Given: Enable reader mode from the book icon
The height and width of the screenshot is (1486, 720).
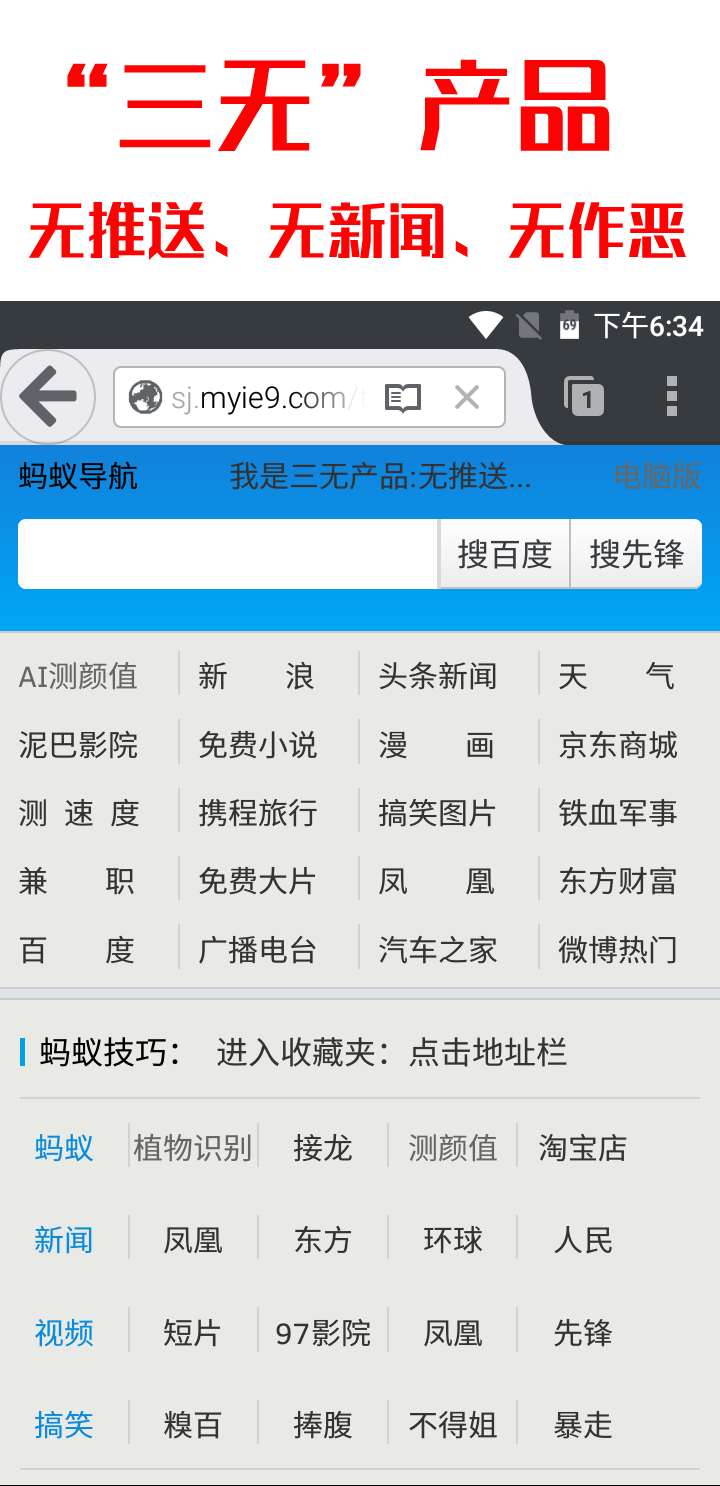Looking at the screenshot, I should 403,398.
